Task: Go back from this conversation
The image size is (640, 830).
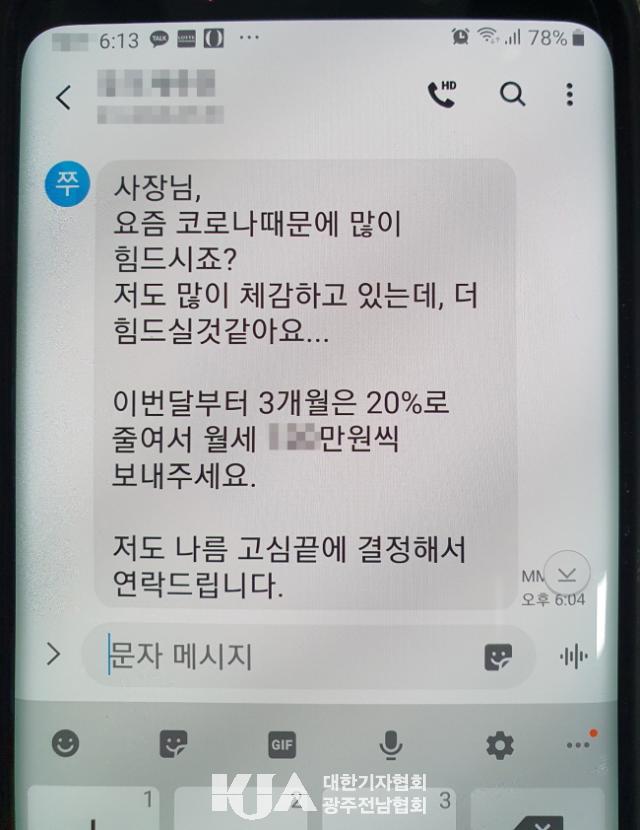Action: click(64, 97)
